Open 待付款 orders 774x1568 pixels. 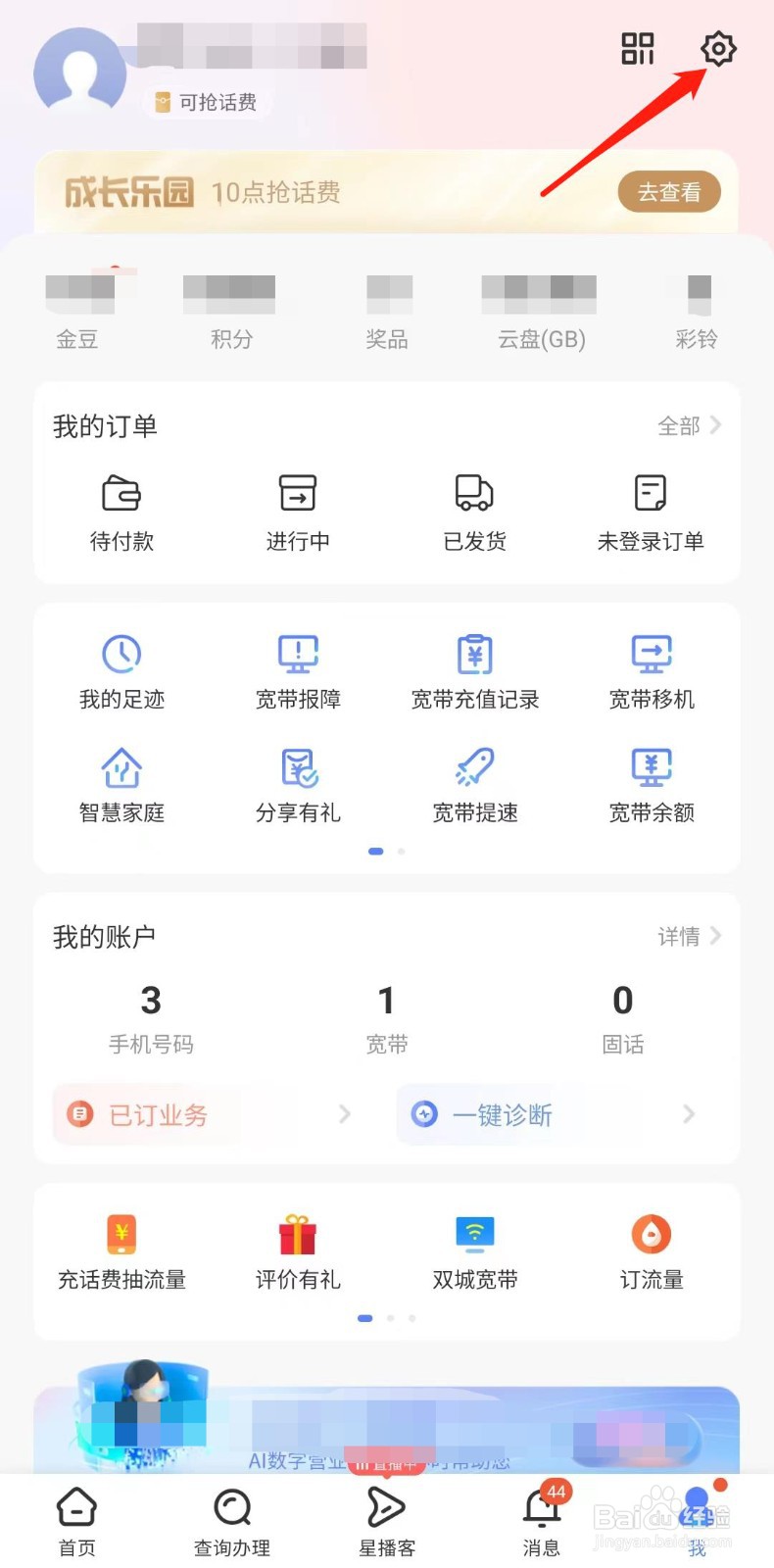pyautogui.click(x=121, y=513)
